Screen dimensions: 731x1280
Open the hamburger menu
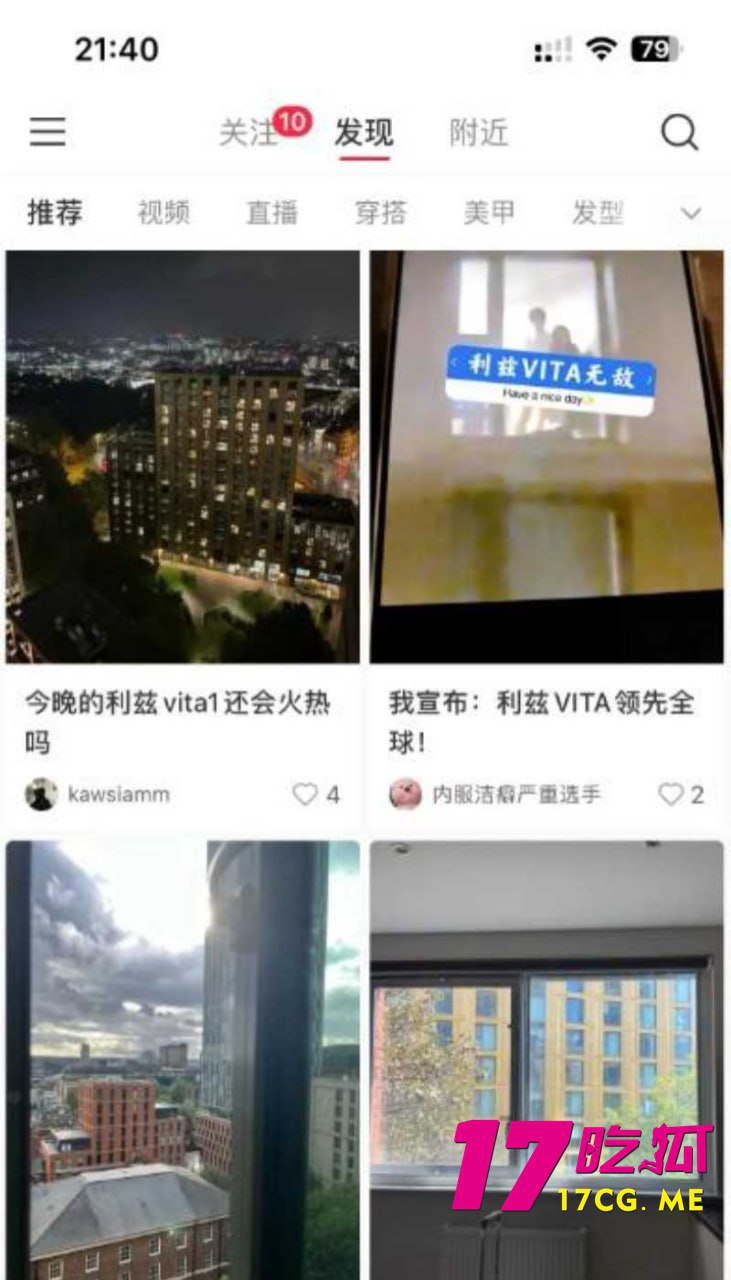47,132
